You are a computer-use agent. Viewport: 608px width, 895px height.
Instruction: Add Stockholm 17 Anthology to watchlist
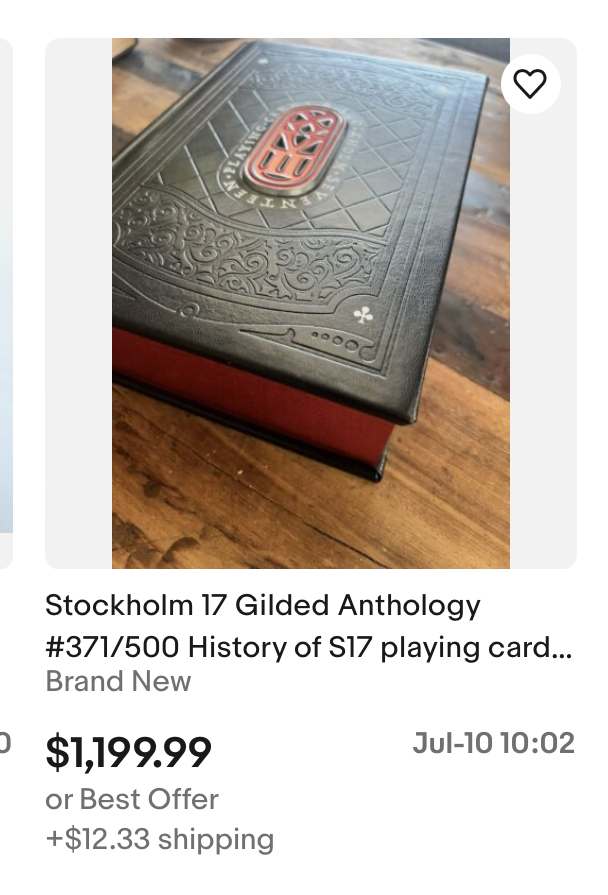coord(529,84)
